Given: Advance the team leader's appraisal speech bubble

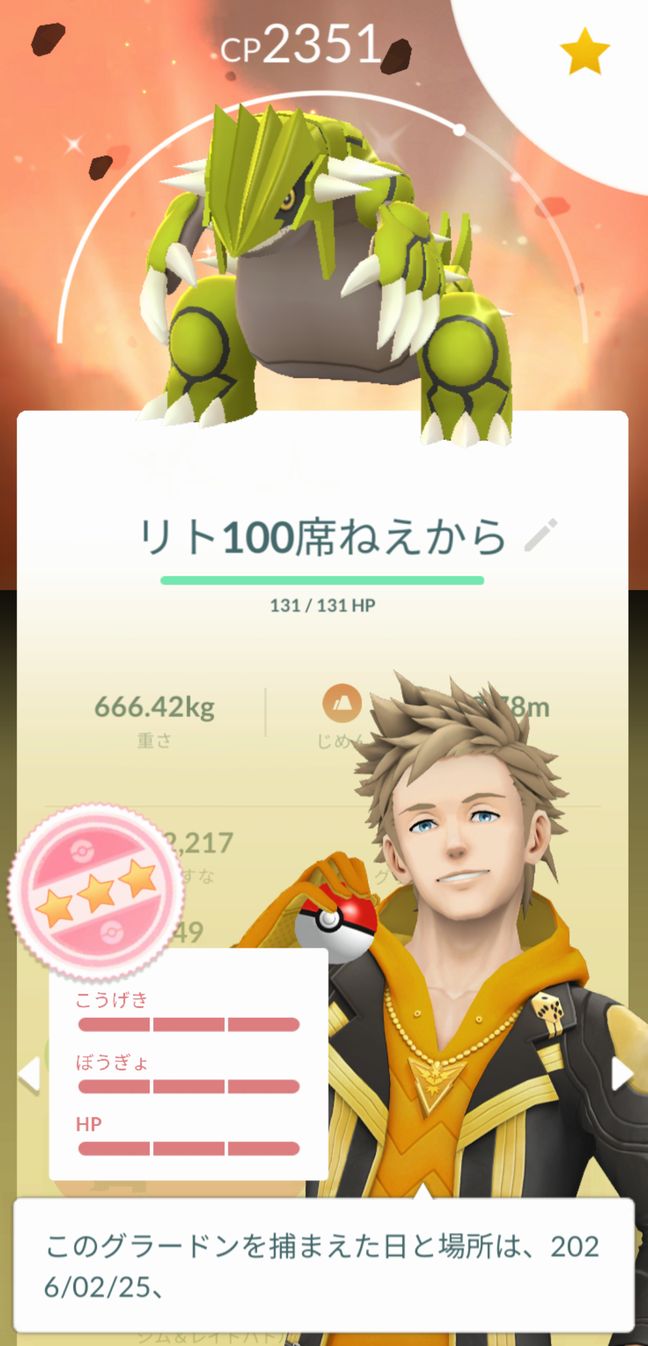Looking at the screenshot, I should point(323,1264).
